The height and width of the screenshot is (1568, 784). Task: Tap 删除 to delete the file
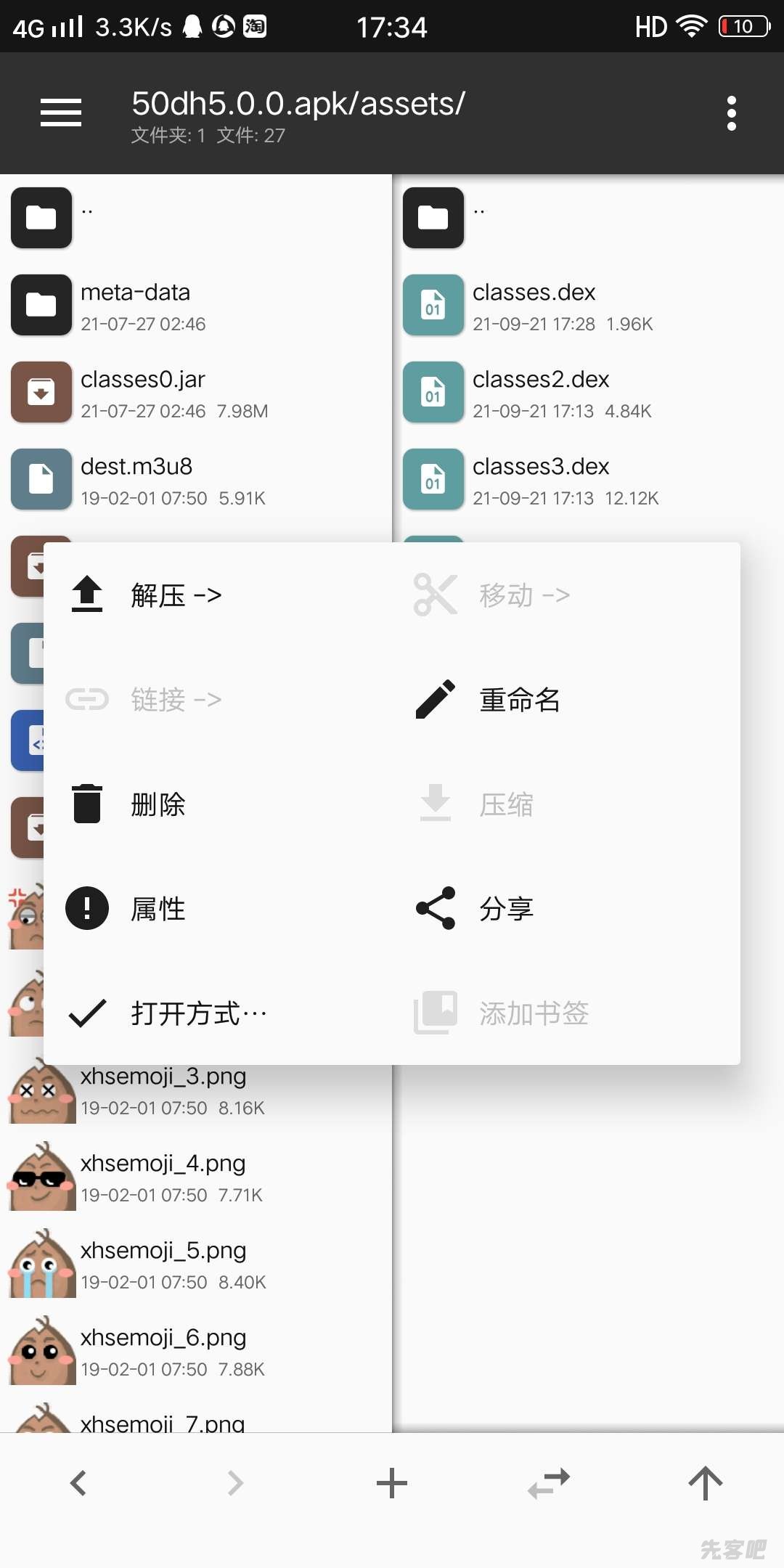click(x=157, y=804)
